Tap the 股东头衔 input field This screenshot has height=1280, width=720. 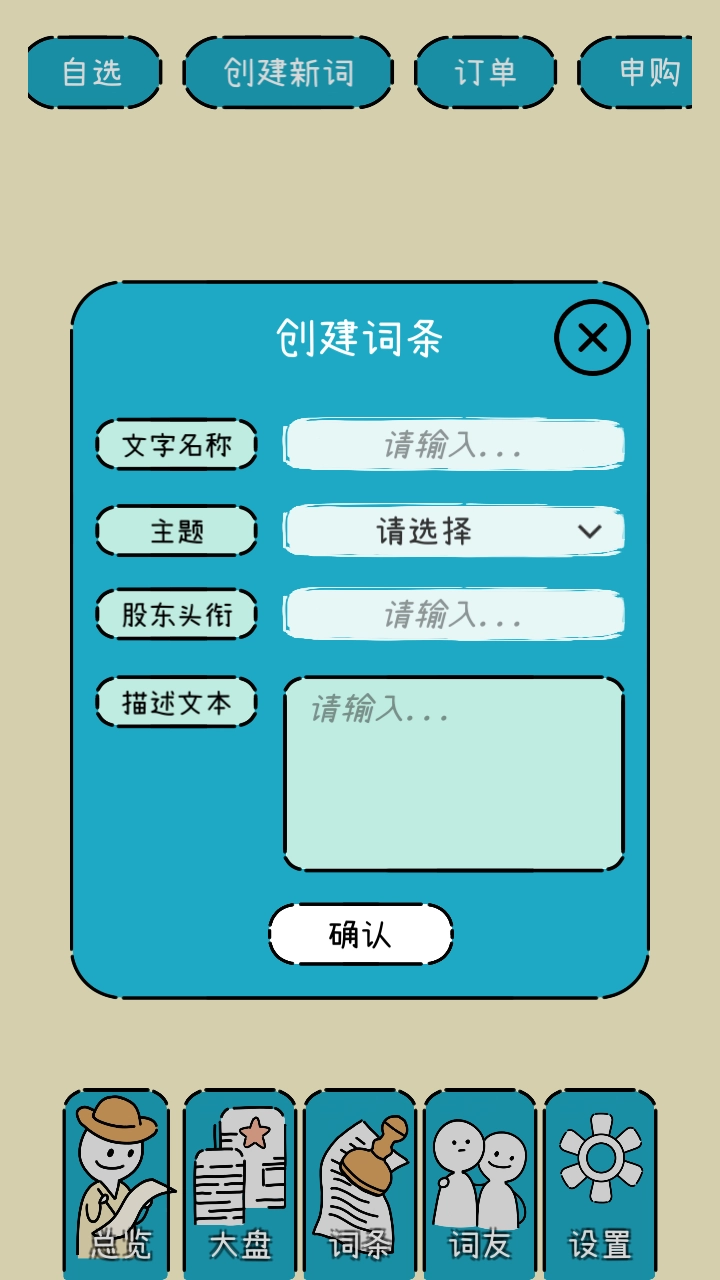coord(454,614)
